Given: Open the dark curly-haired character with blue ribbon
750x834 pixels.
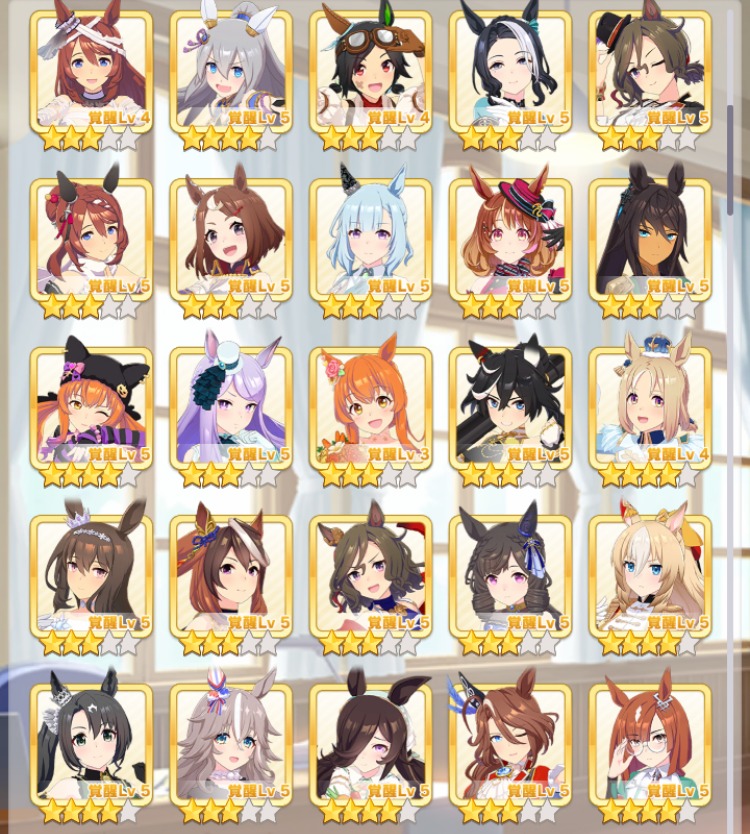Looking at the screenshot, I should [x=510, y=576].
